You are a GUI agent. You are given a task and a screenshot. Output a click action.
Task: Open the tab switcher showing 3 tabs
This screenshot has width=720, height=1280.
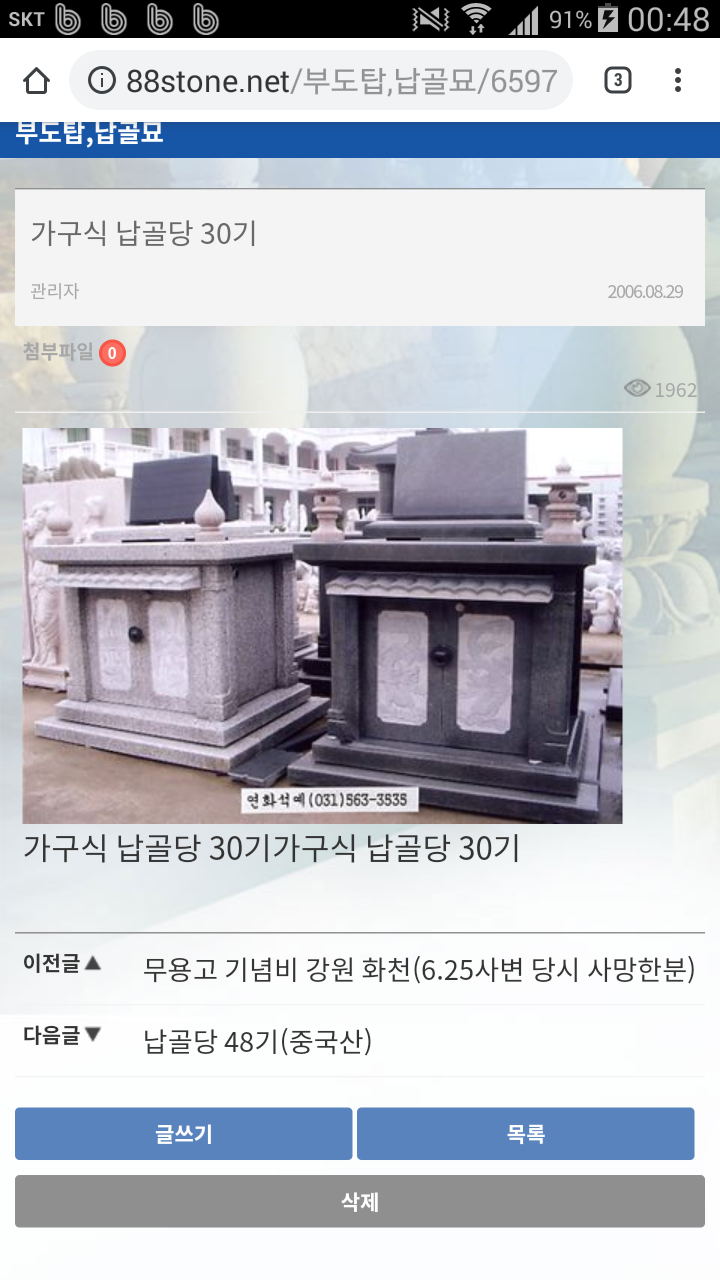point(618,81)
